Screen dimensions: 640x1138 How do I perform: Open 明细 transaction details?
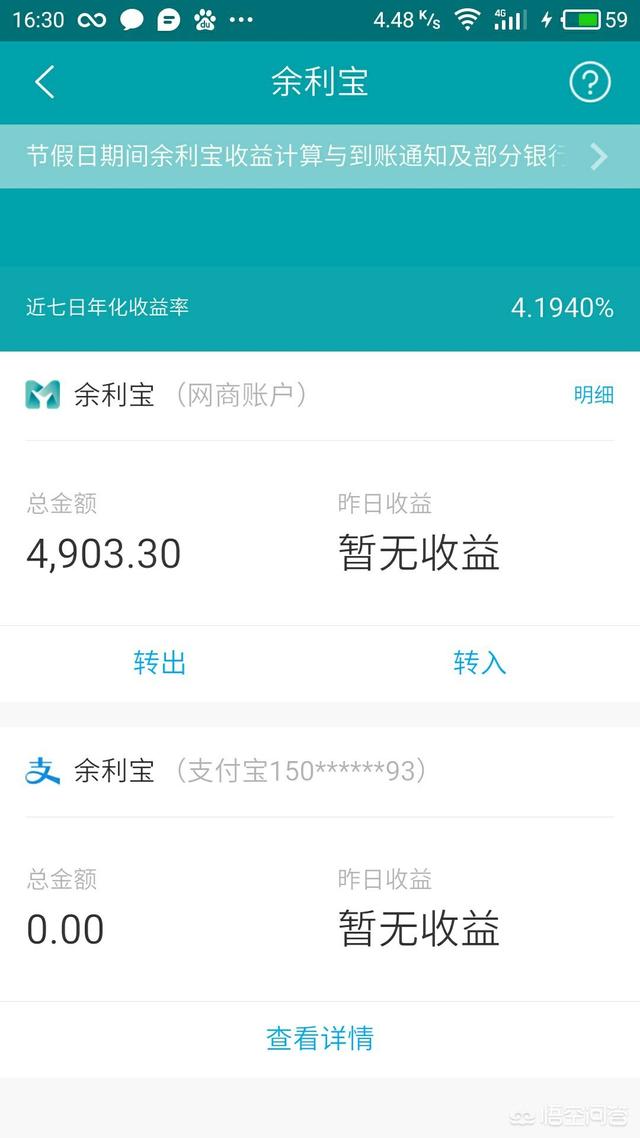pos(593,395)
